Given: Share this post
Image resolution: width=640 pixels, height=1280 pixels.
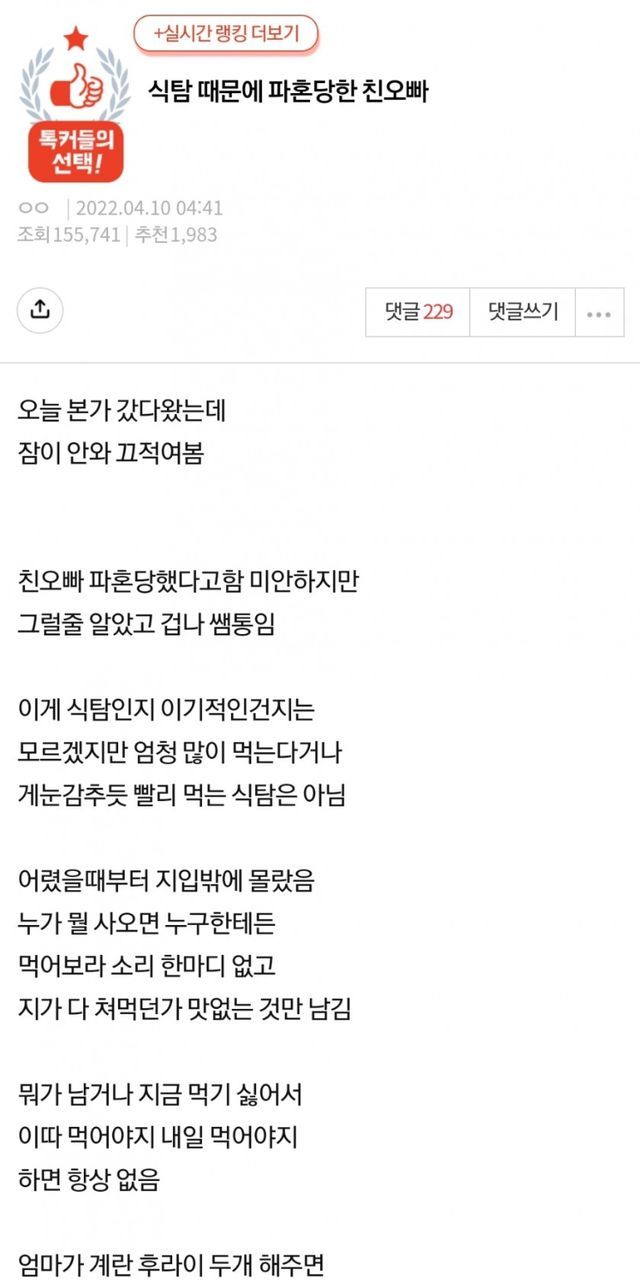Looking at the screenshot, I should click(x=40, y=310).
